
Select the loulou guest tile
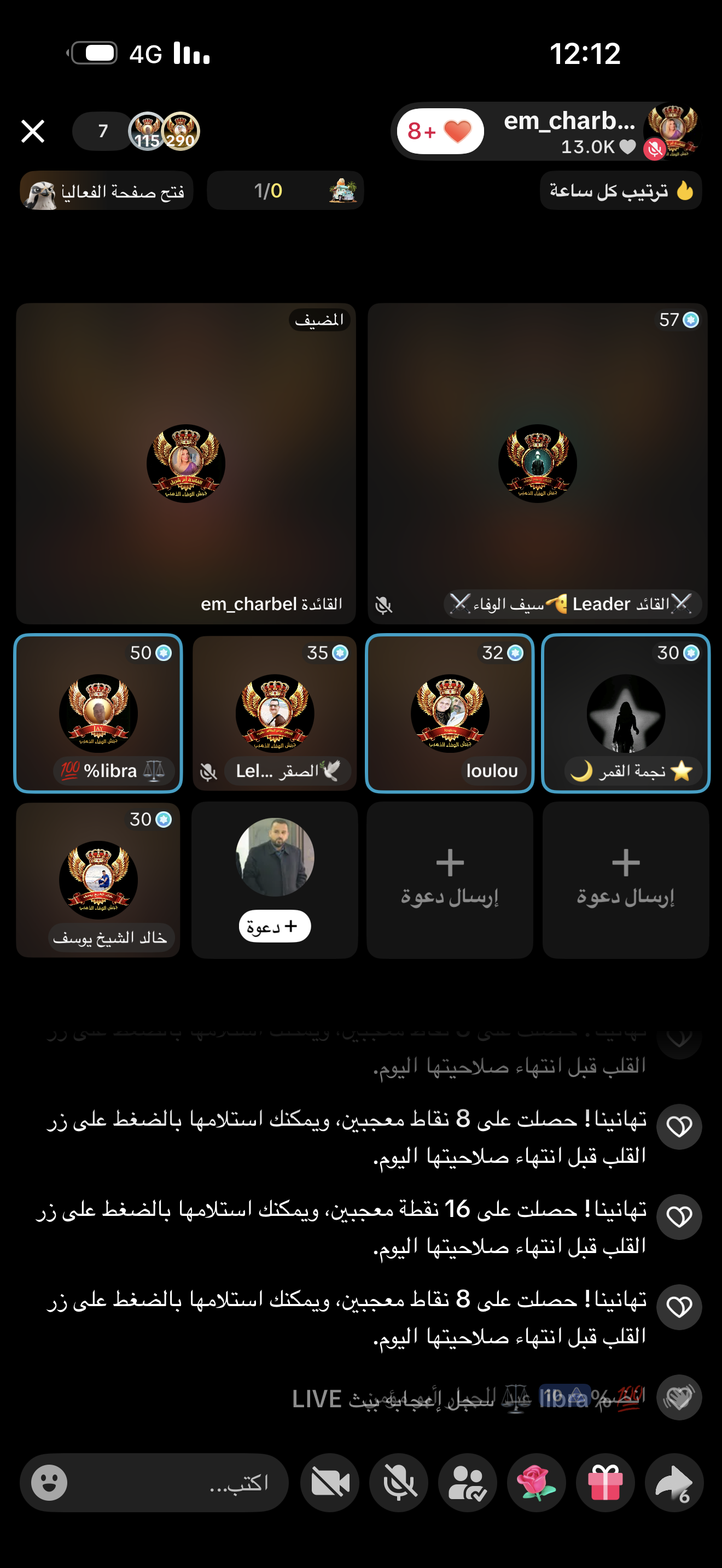click(x=449, y=713)
